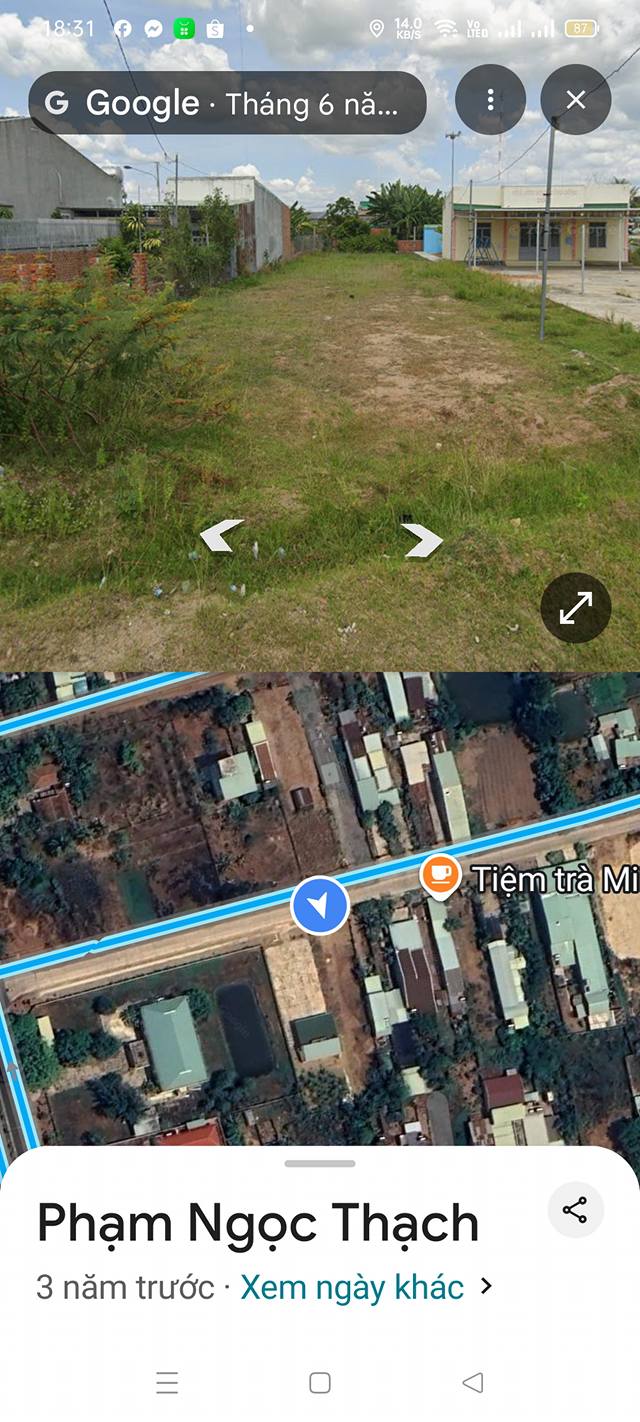Open the three-dot overflow menu
Screen dimensions: 640x1422
tap(490, 100)
